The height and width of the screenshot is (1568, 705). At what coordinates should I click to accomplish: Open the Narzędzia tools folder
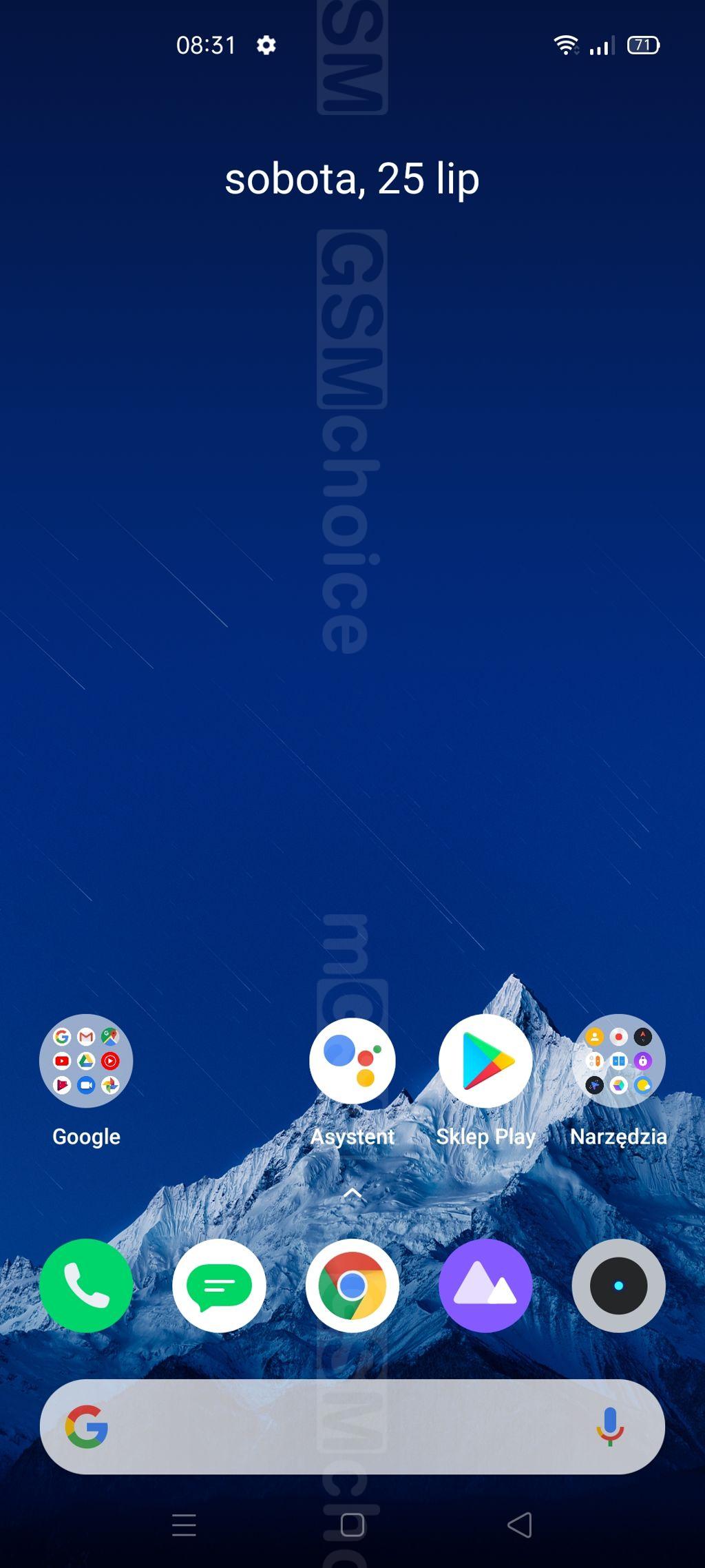click(618, 1061)
